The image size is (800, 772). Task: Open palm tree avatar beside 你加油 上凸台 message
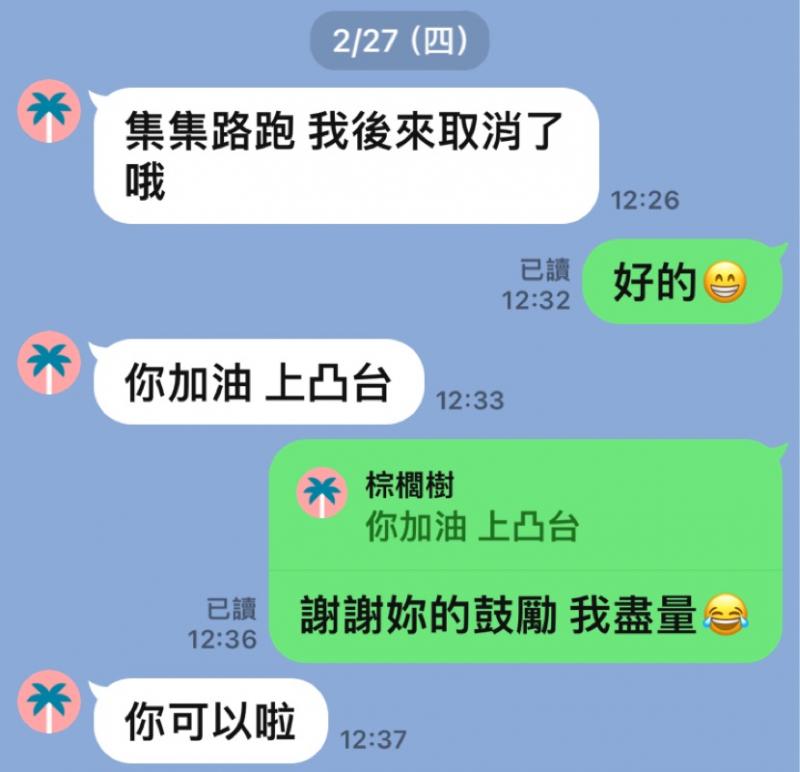48,364
